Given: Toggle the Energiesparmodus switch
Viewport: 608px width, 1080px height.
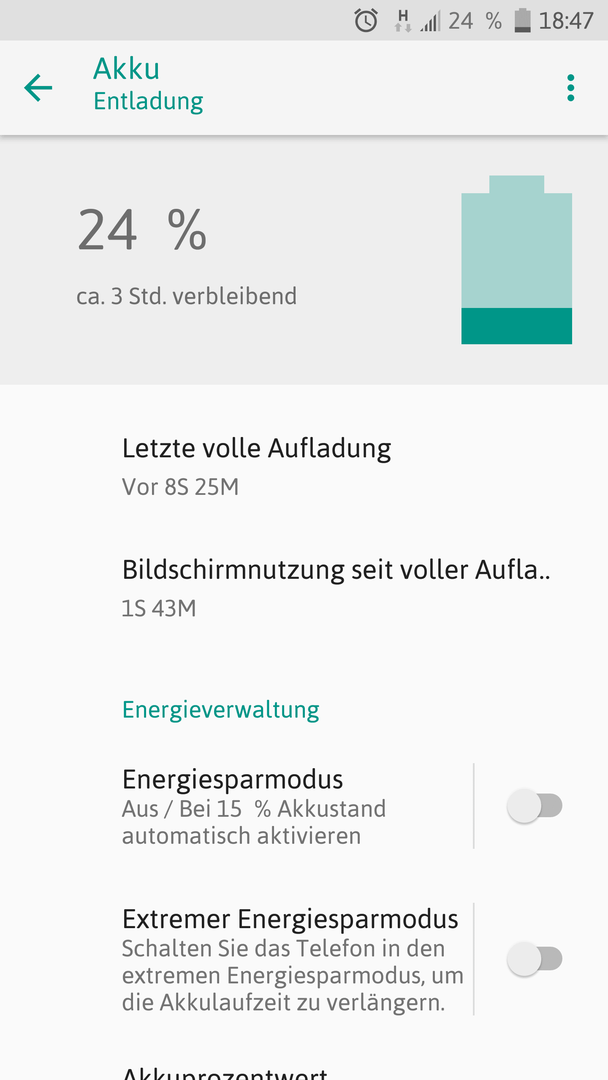Looking at the screenshot, I should (535, 806).
